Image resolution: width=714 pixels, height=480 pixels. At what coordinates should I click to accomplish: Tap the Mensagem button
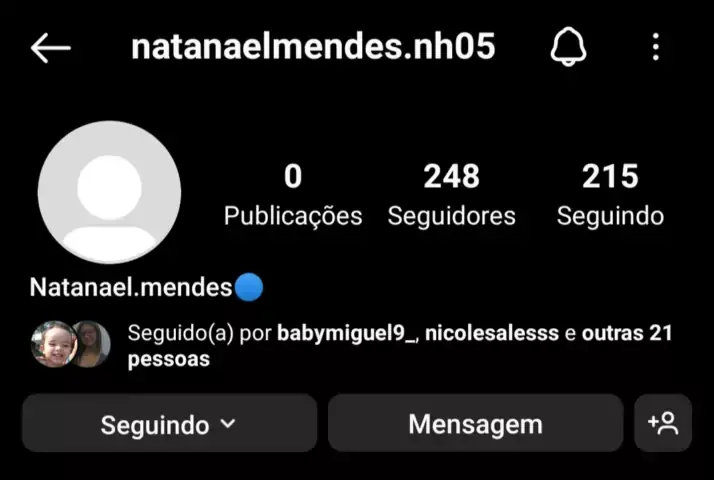coord(475,424)
